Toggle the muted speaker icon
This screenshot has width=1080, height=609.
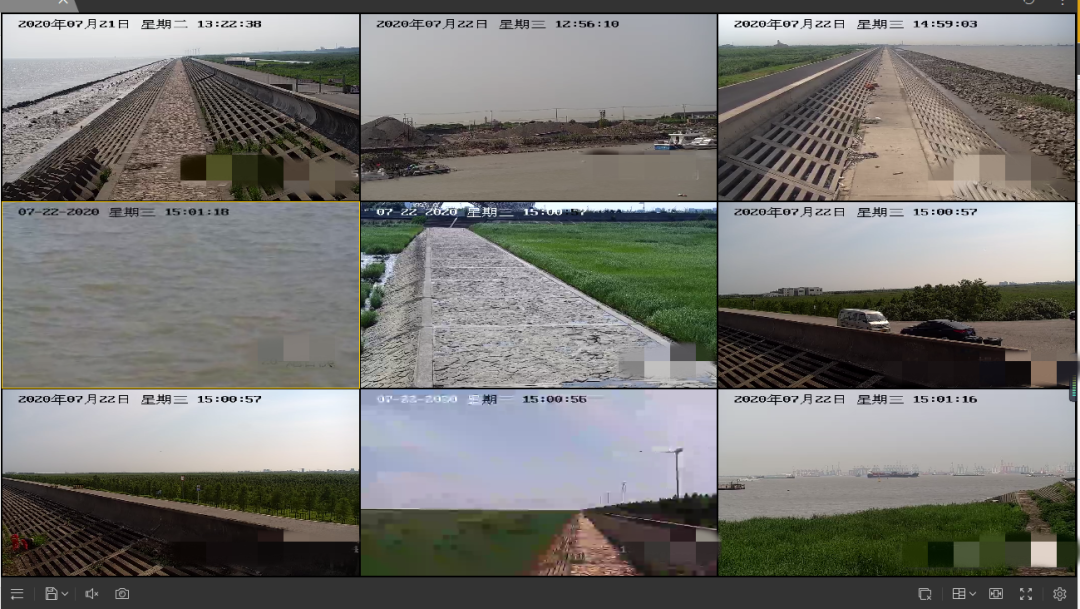(91, 594)
